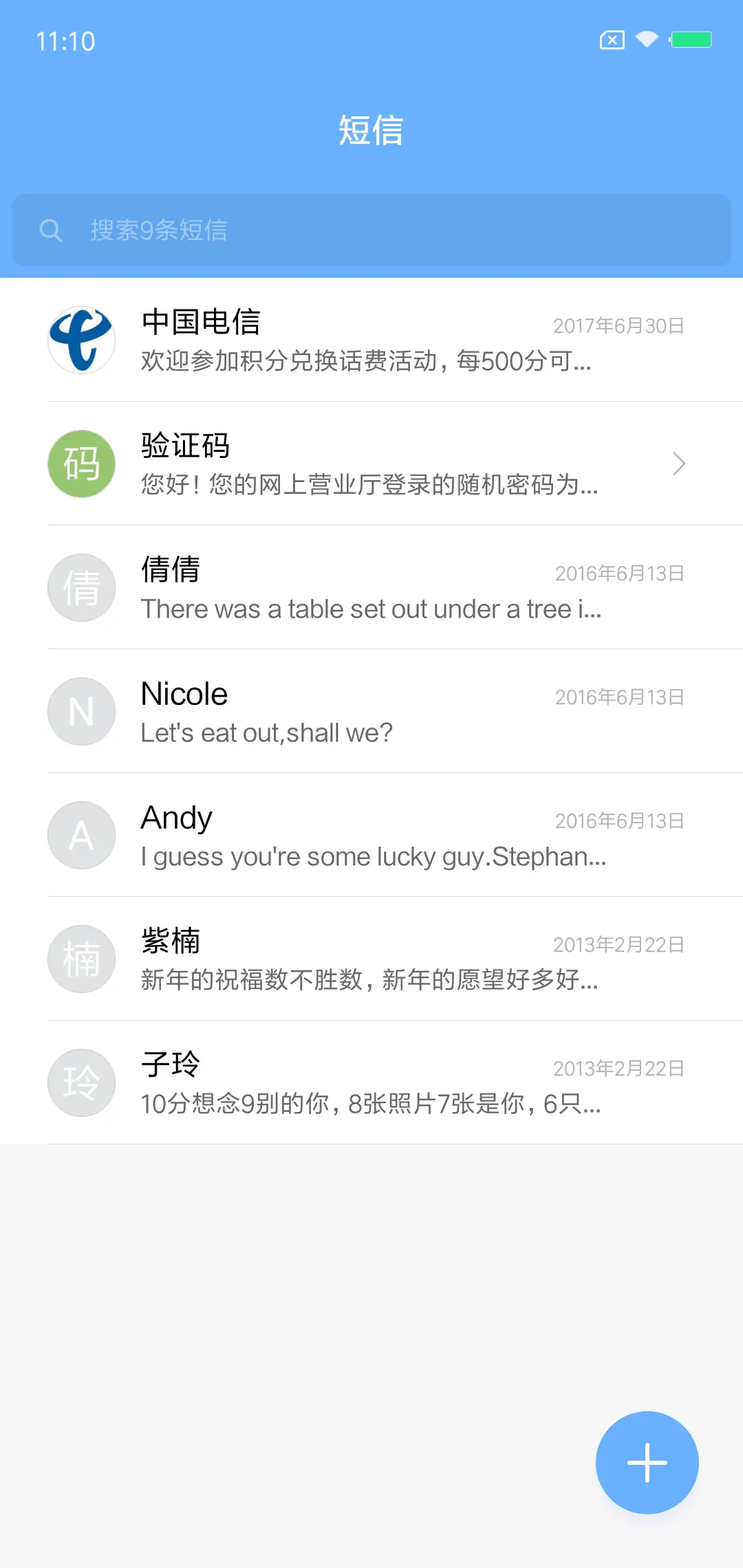Screen dimensions: 743x1568
Task: Click the 倩倩 contact avatar
Action: [x=80, y=587]
